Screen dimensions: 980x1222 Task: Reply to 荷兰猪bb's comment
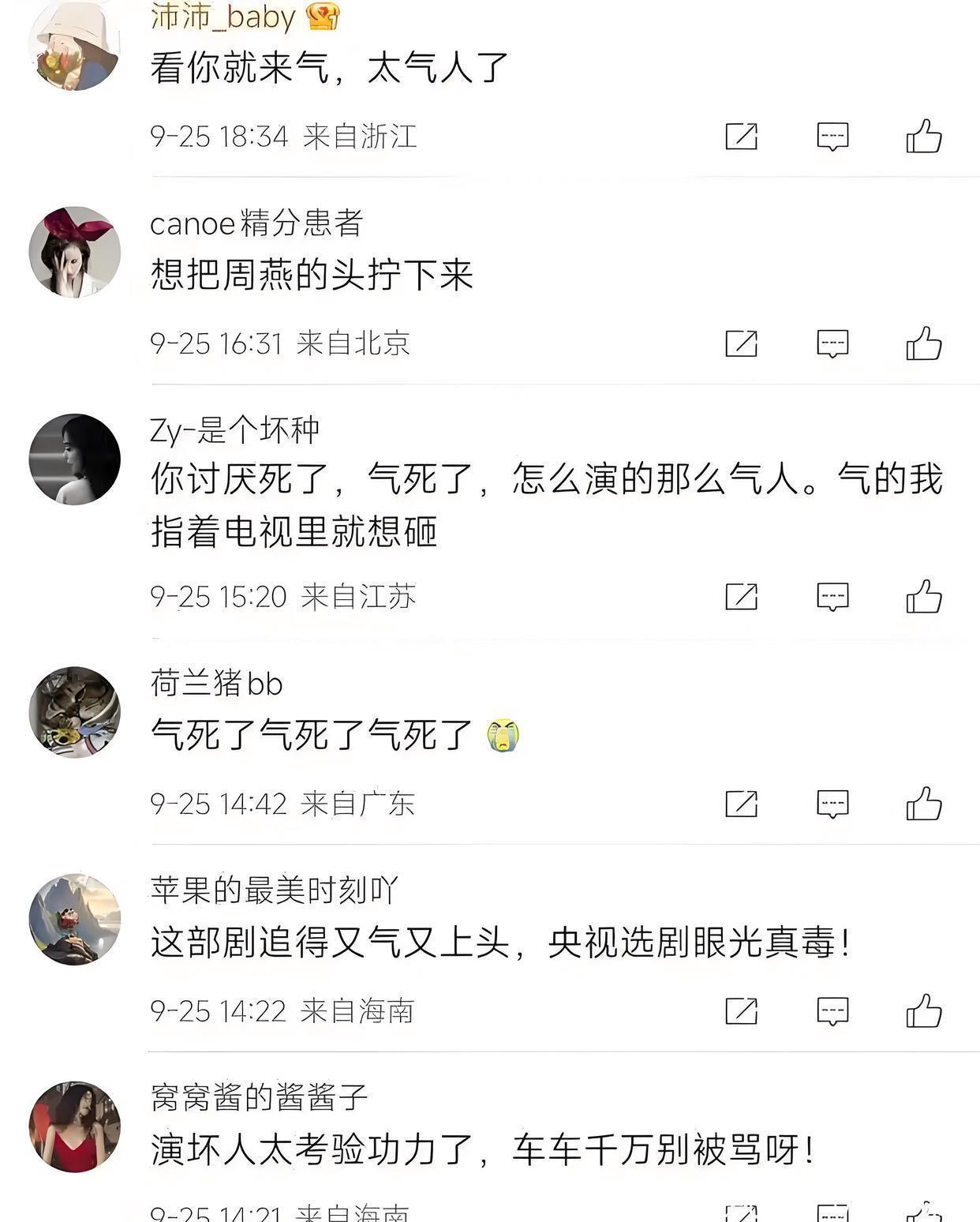click(x=832, y=804)
